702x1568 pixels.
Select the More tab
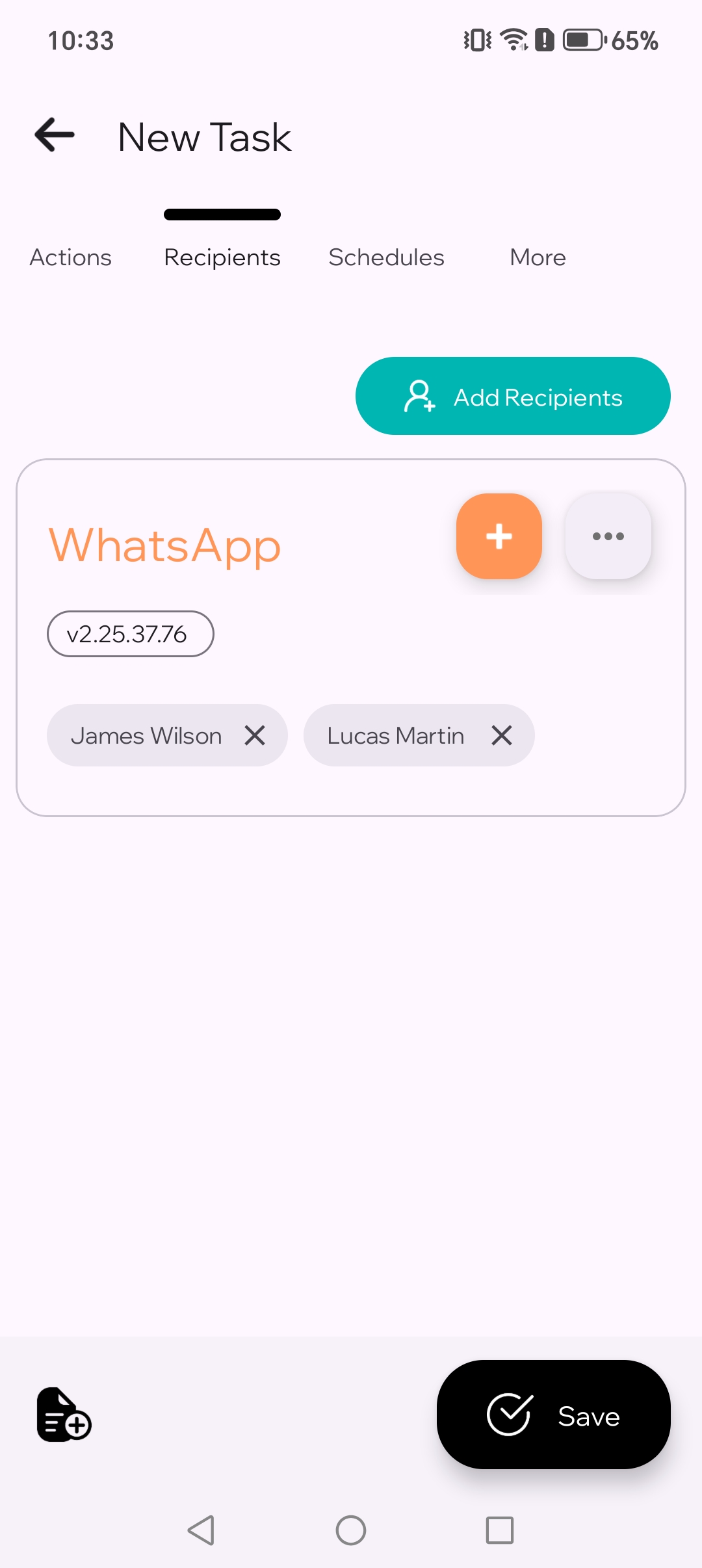[537, 257]
